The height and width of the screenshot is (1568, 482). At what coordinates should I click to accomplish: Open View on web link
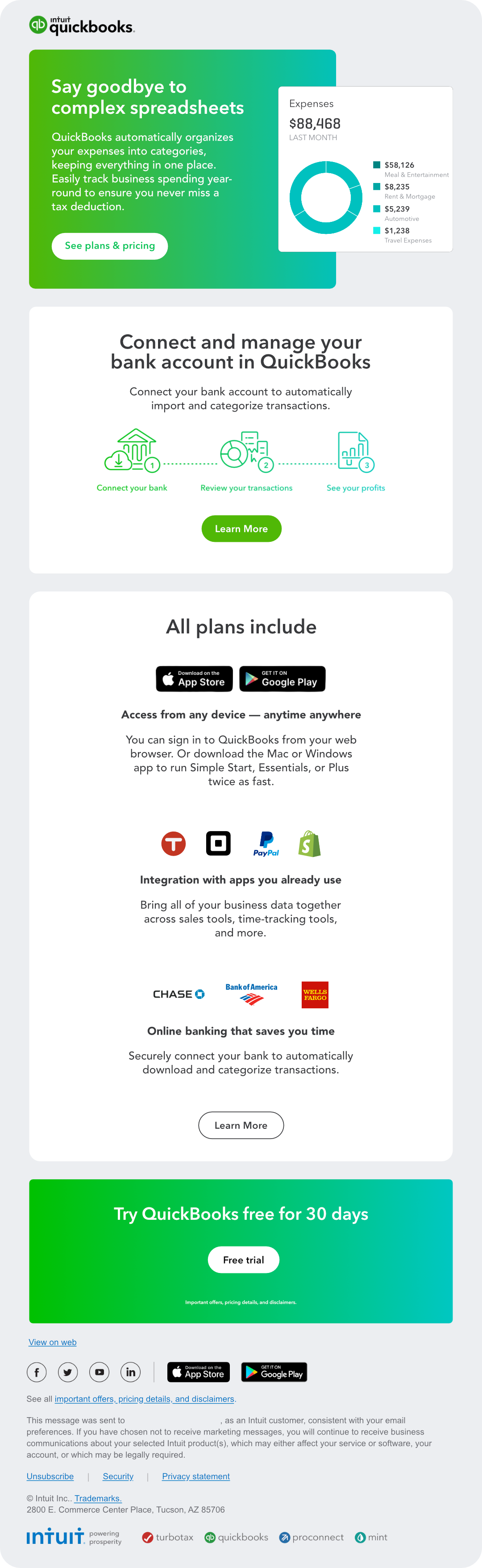52,1342
